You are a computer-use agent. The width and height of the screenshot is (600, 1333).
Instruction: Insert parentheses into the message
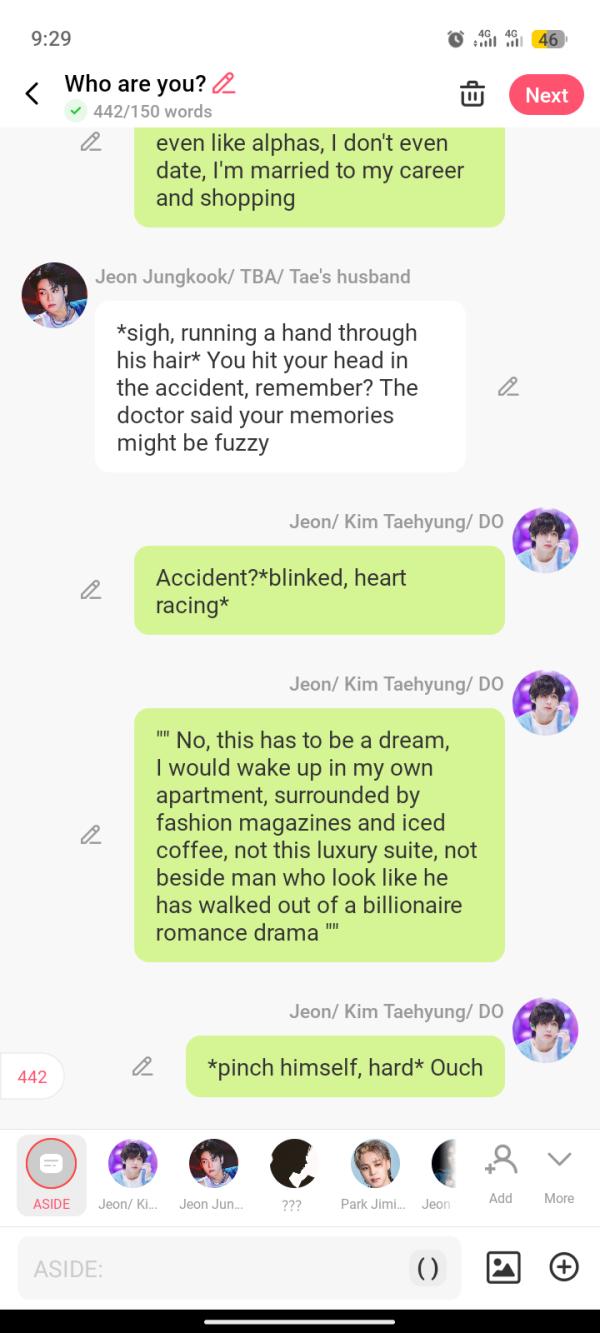pos(427,1268)
